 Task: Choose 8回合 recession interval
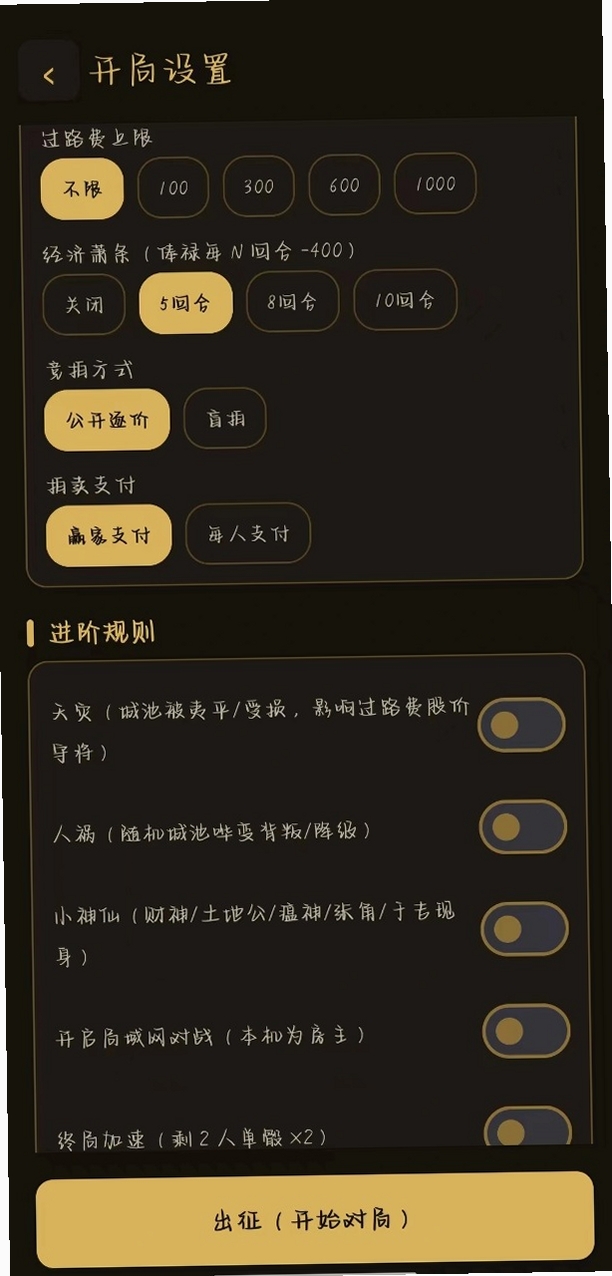point(292,301)
